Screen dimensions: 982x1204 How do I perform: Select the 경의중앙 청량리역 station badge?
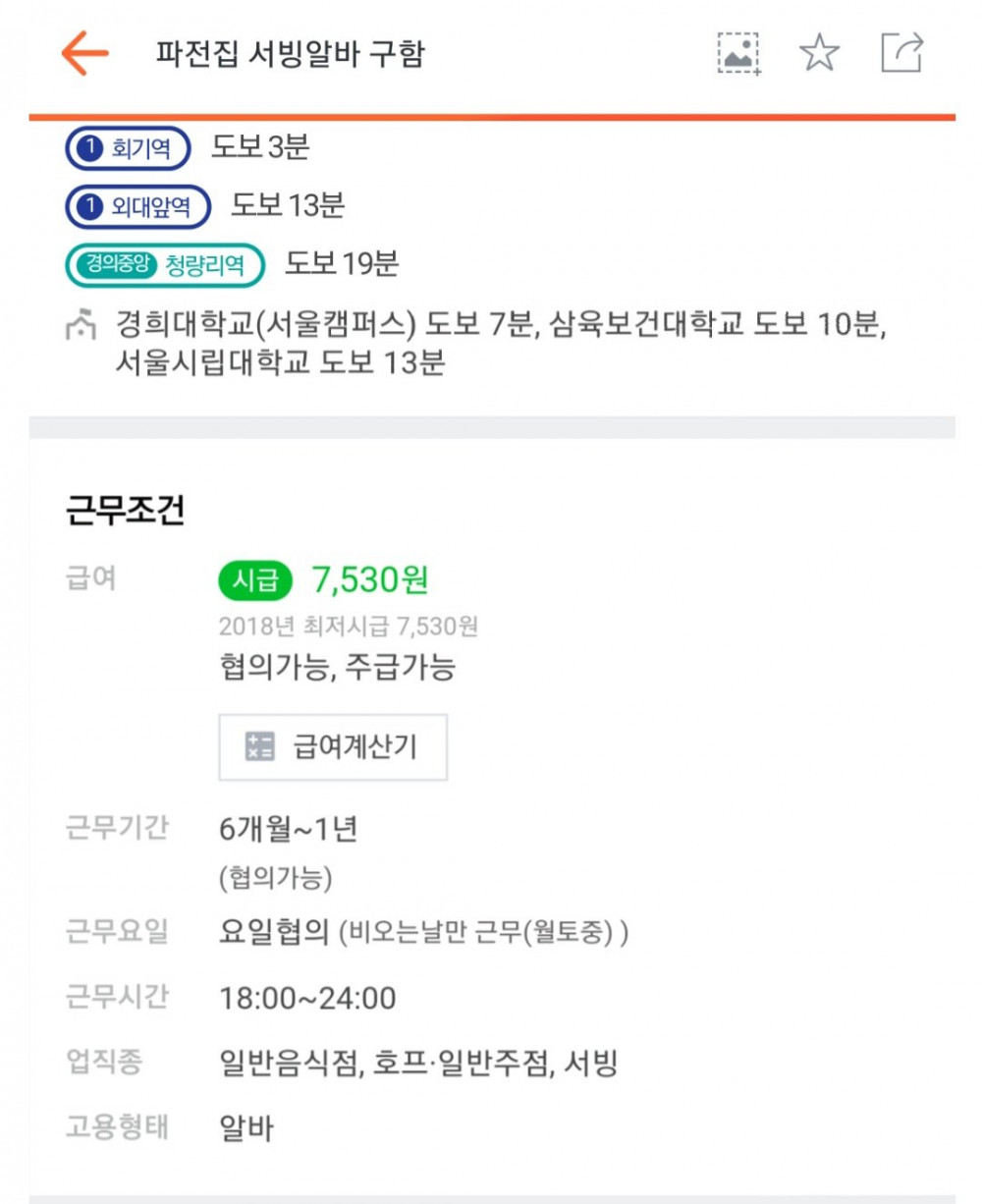pyautogui.click(x=165, y=264)
